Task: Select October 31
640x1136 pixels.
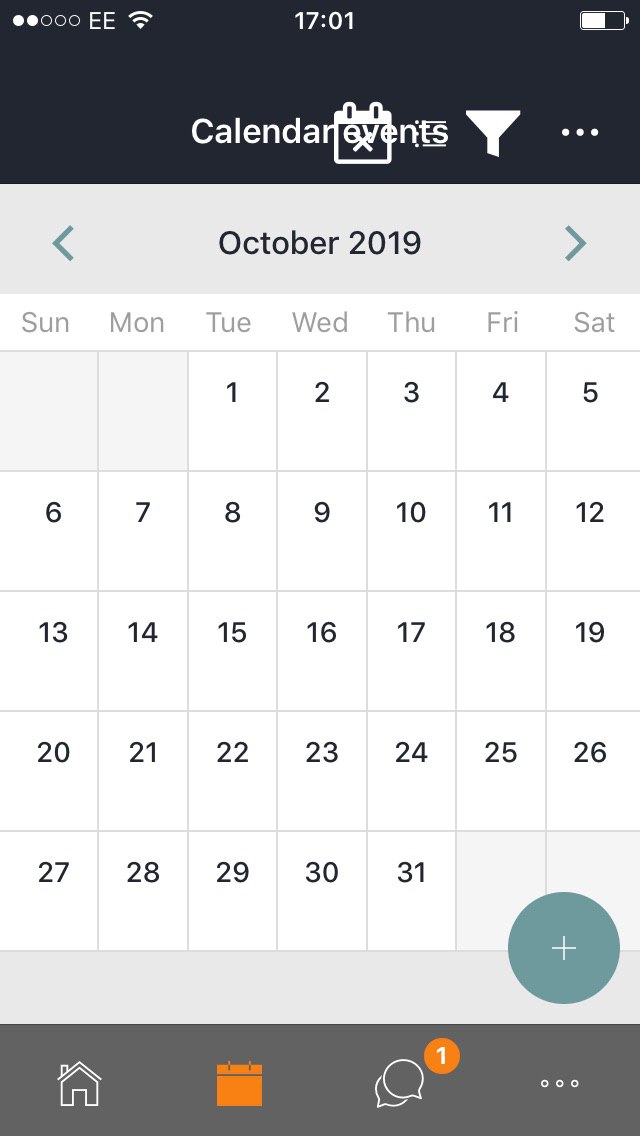Action: [411, 891]
